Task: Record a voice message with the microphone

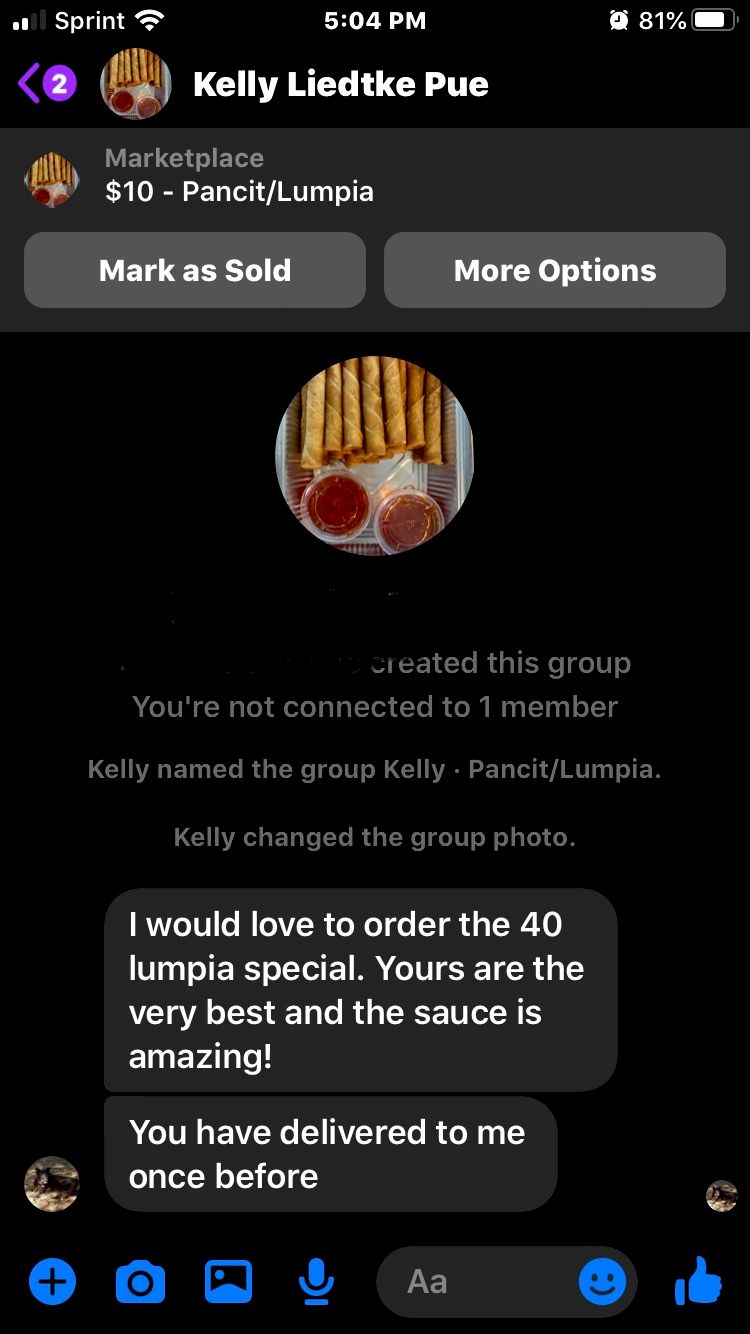Action: point(316,1281)
